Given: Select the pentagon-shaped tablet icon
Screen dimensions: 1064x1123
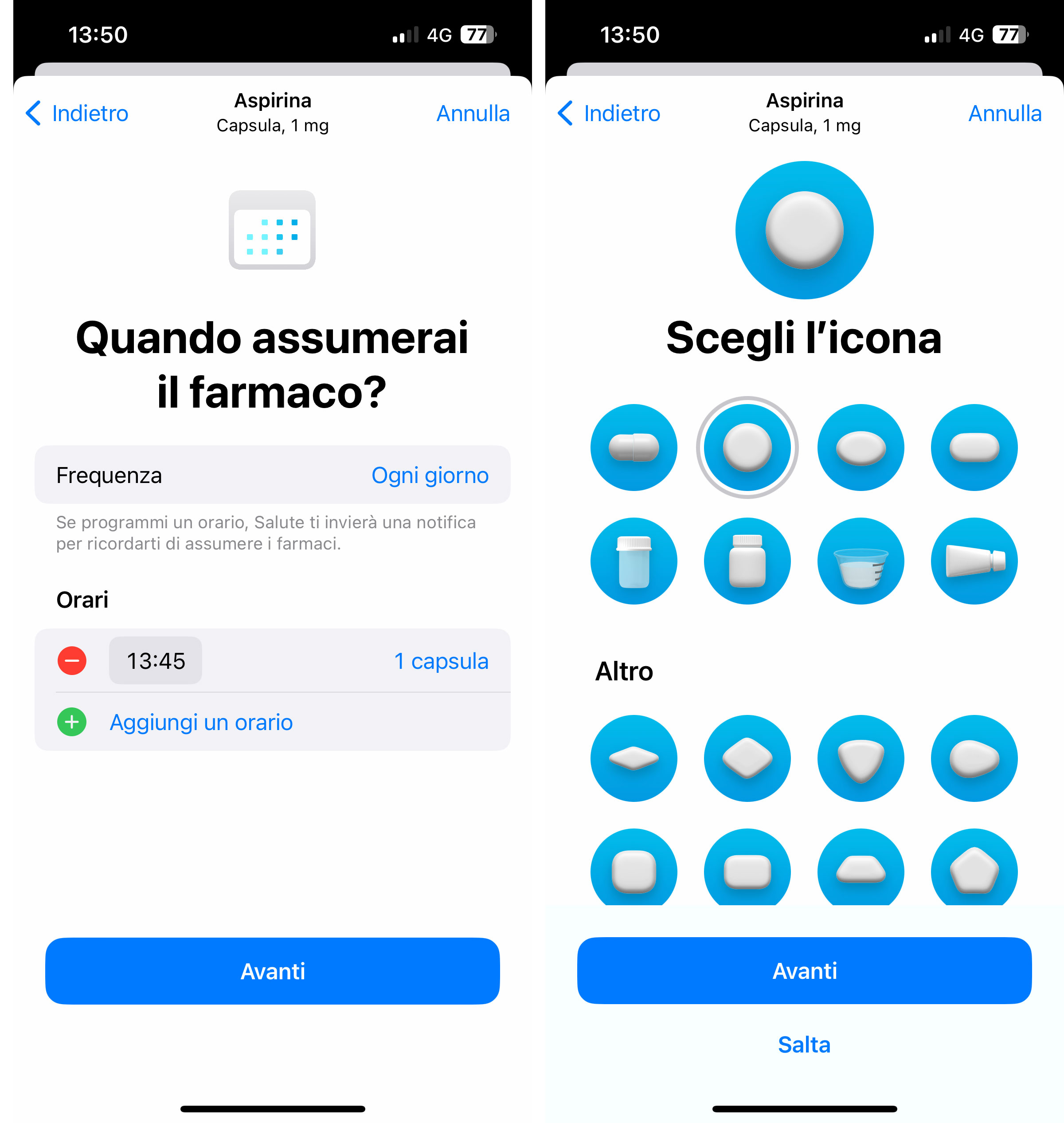Looking at the screenshot, I should point(974,868).
